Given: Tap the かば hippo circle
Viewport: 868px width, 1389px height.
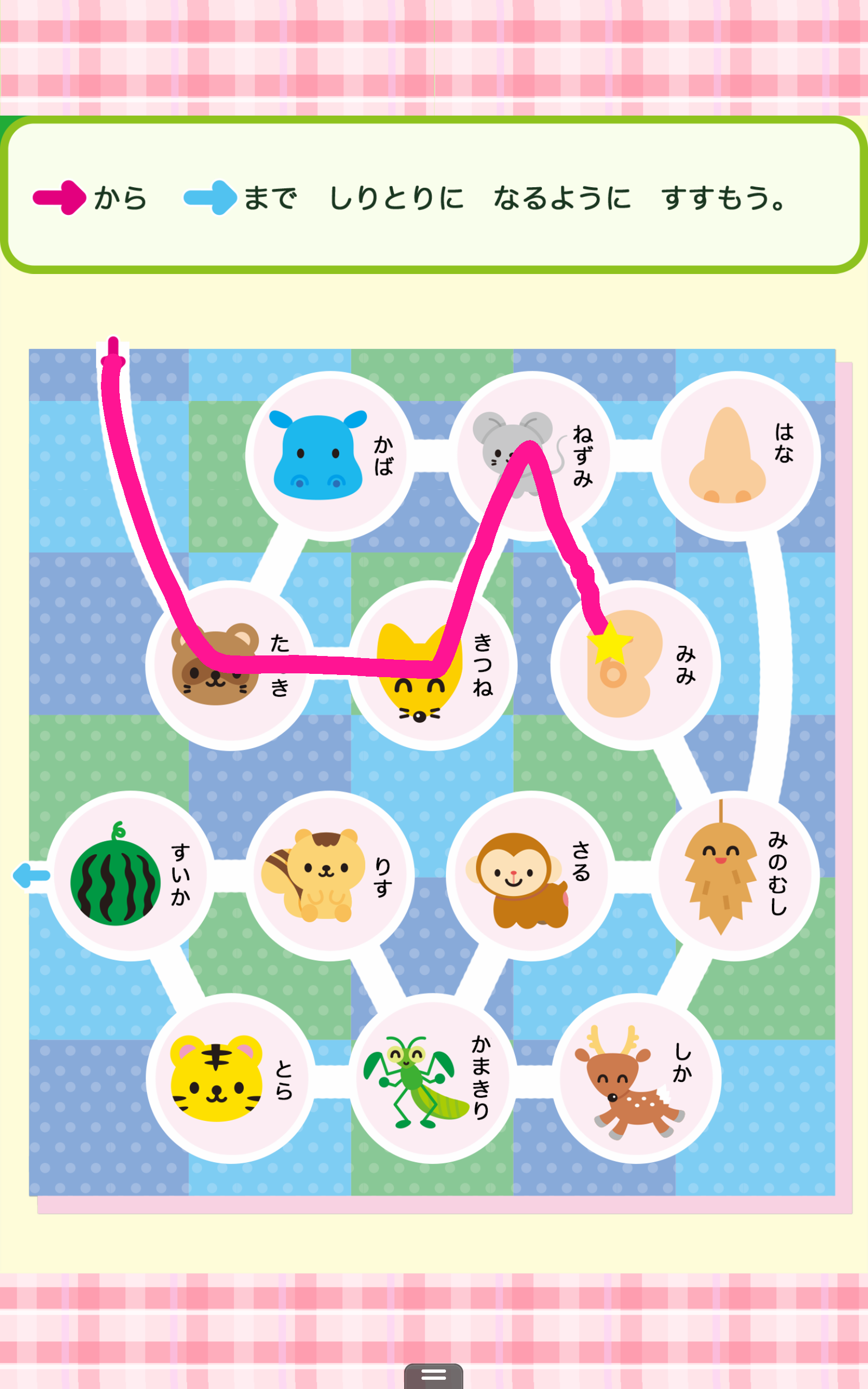Looking at the screenshot, I should pos(330,456).
